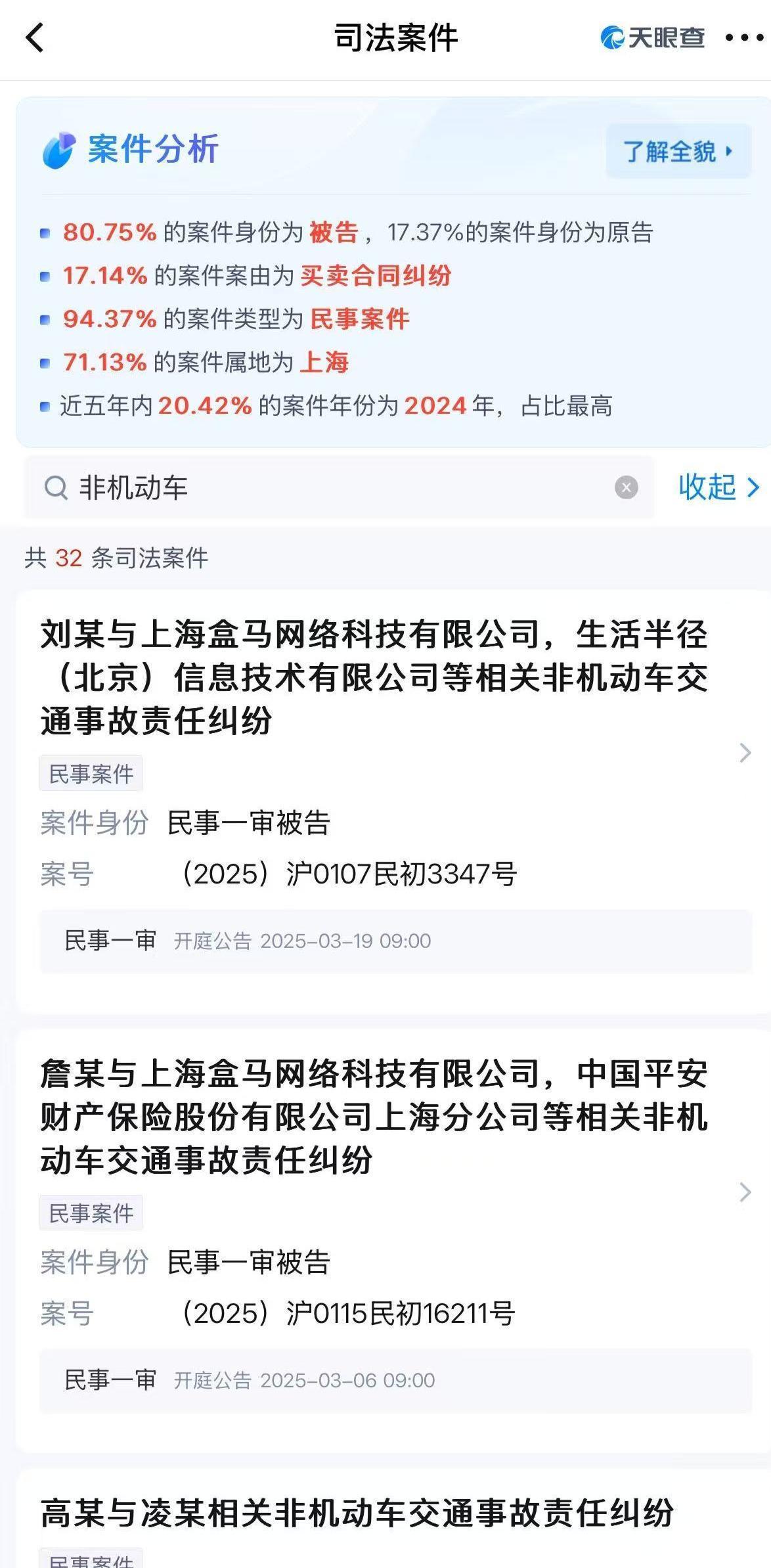Tap 了解全貌 in the case analysis card
Viewport: 771px width, 1568px height.
tap(678, 151)
